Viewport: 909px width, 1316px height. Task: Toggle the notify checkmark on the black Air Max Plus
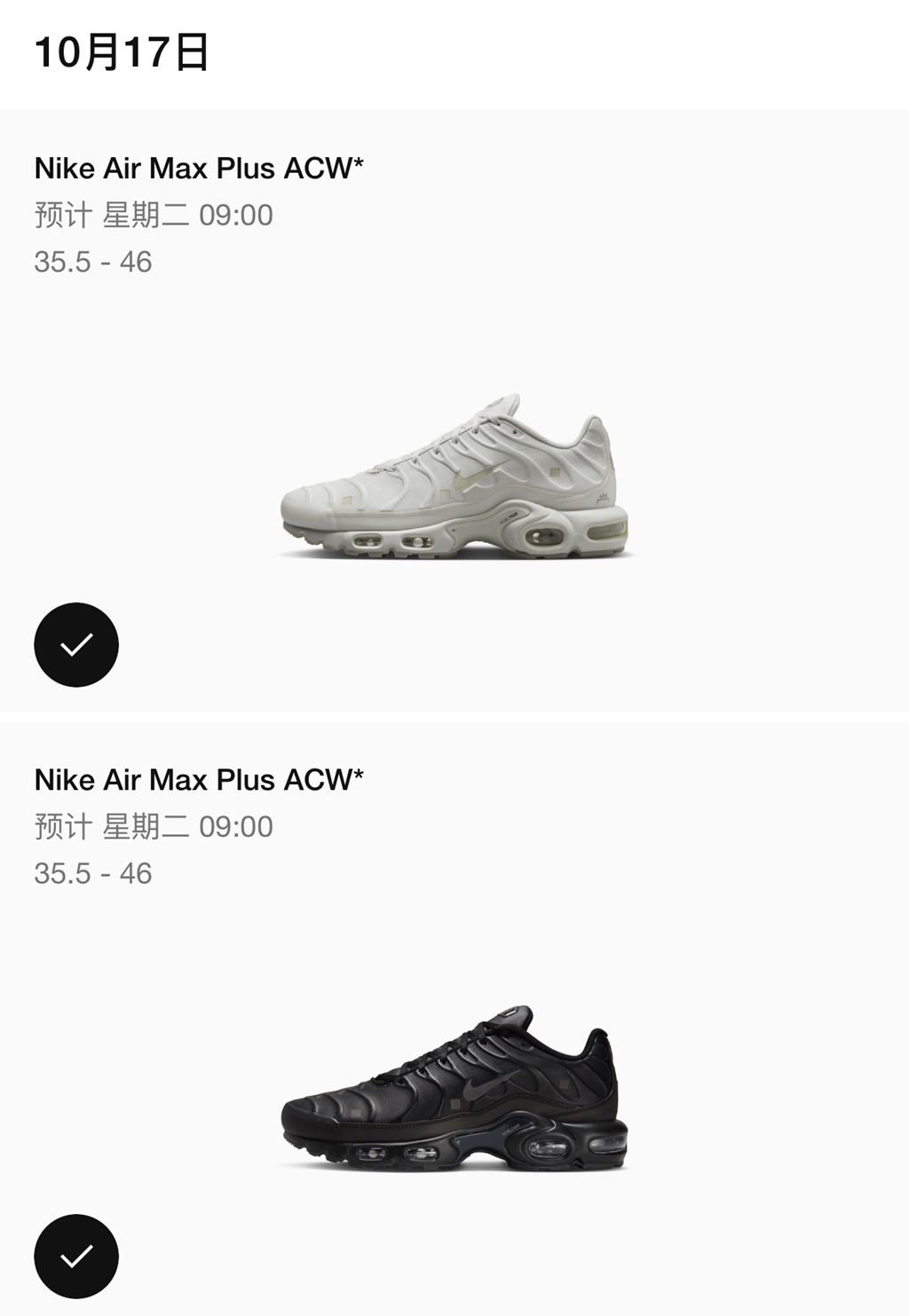click(76, 1256)
